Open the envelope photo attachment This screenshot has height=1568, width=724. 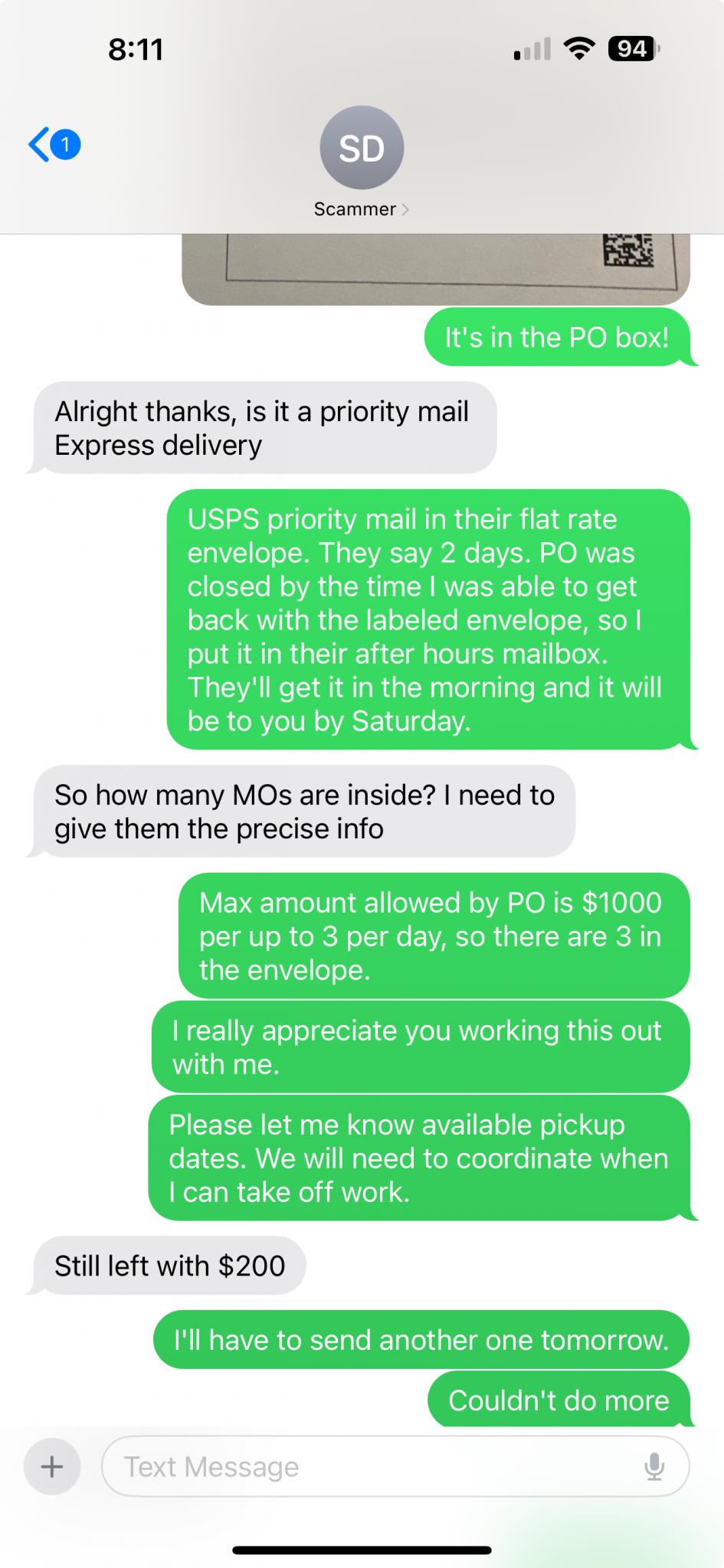pos(435,269)
